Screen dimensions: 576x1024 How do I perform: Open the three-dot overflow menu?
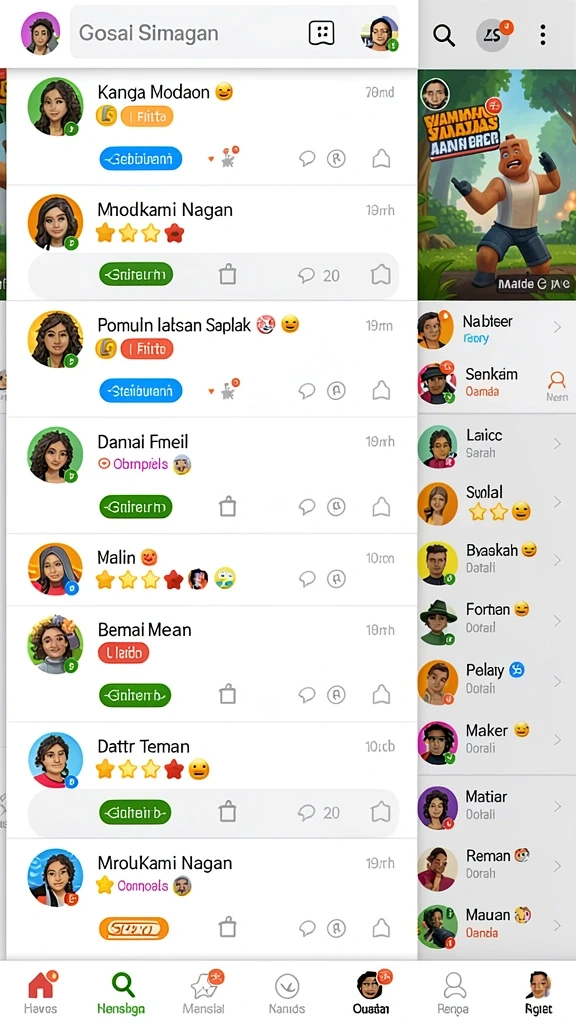pyautogui.click(x=543, y=35)
